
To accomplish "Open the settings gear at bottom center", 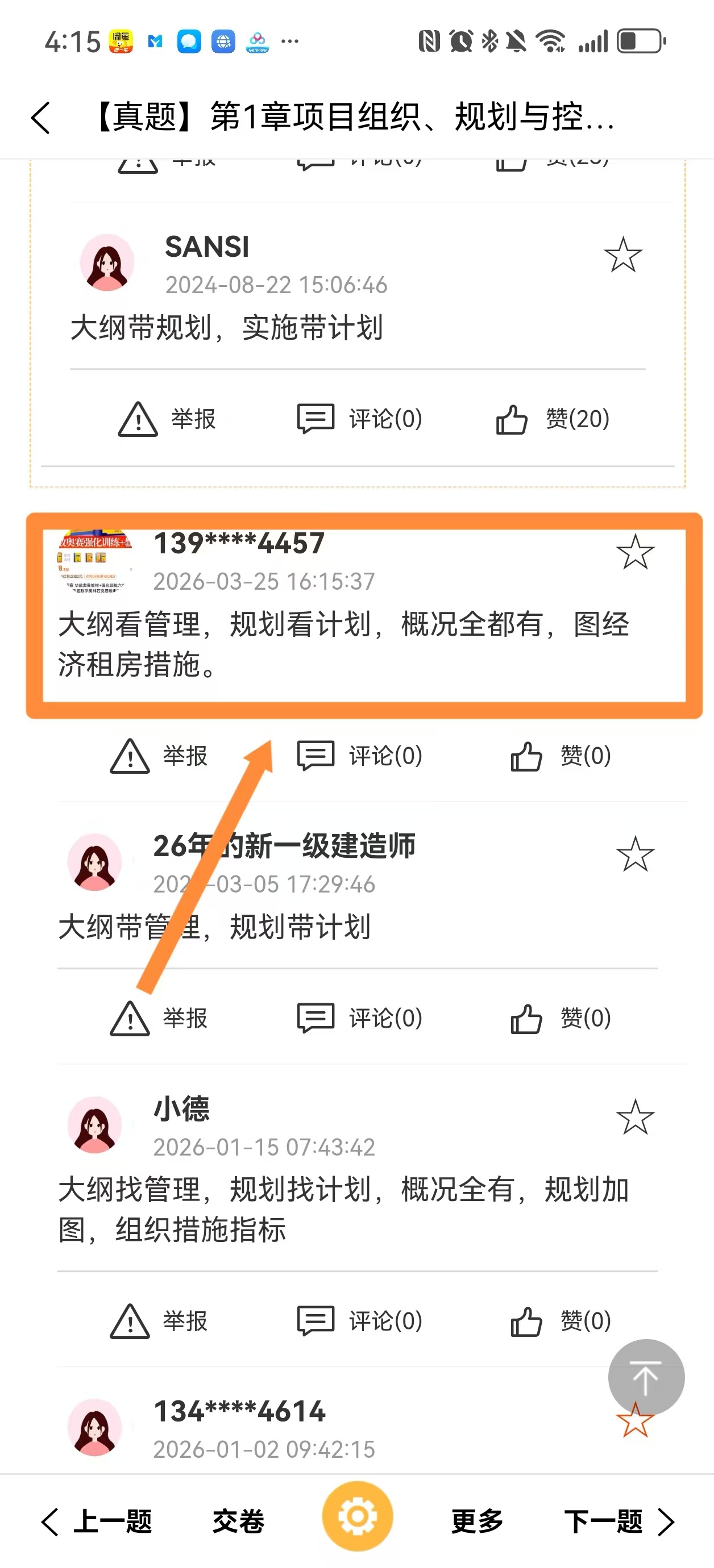I will pyautogui.click(x=358, y=1516).
